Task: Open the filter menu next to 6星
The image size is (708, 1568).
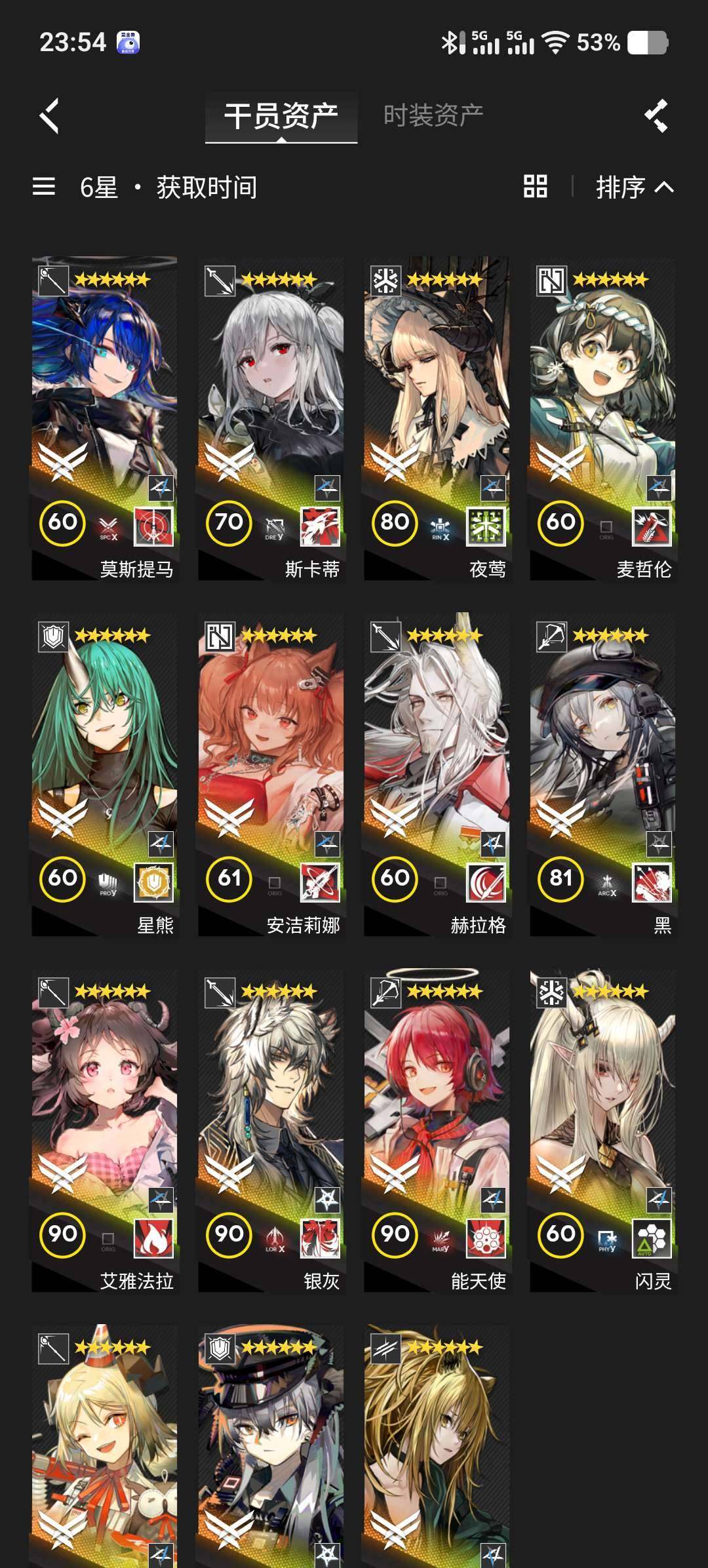Action: click(44, 187)
